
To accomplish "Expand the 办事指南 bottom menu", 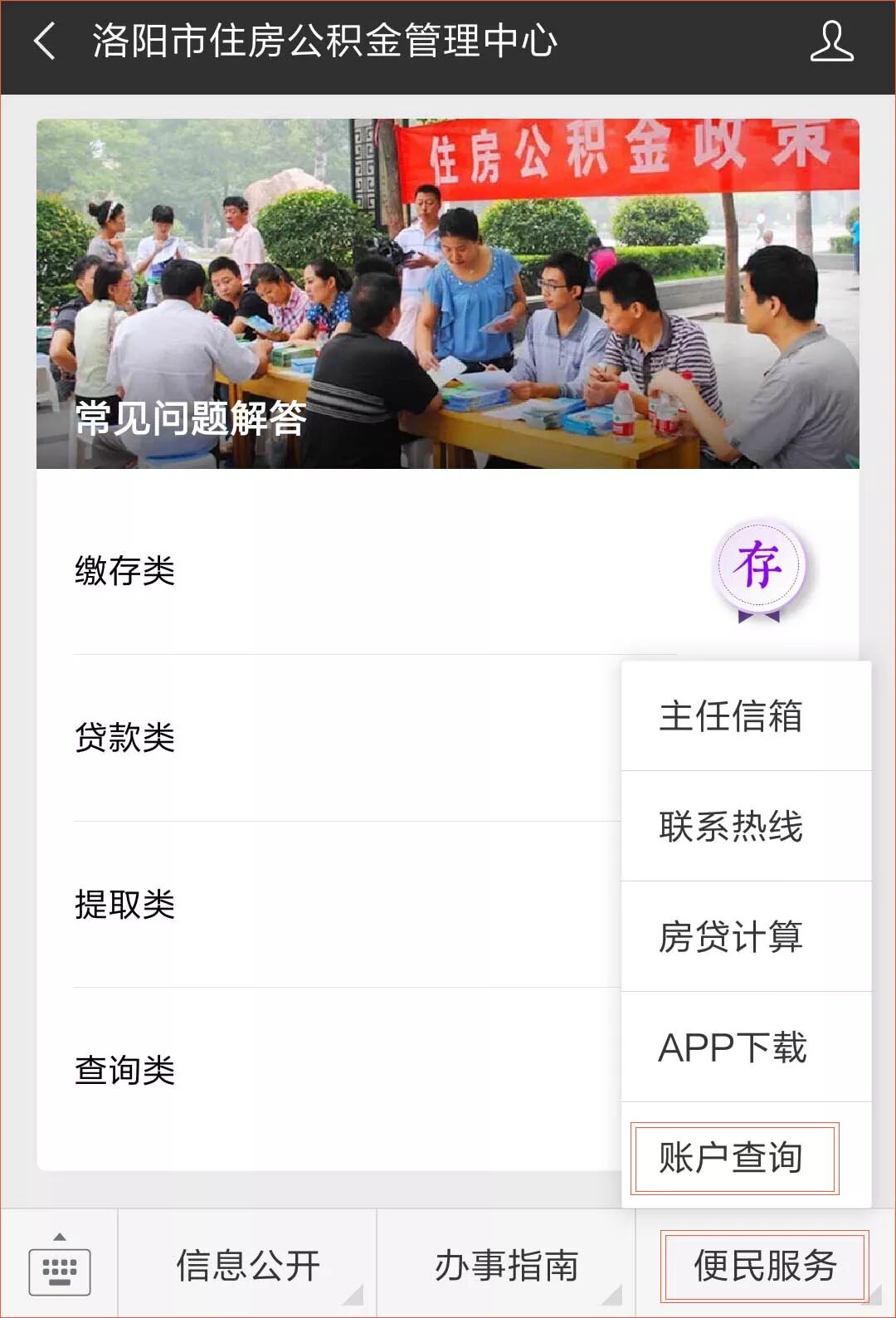I will [x=506, y=1266].
